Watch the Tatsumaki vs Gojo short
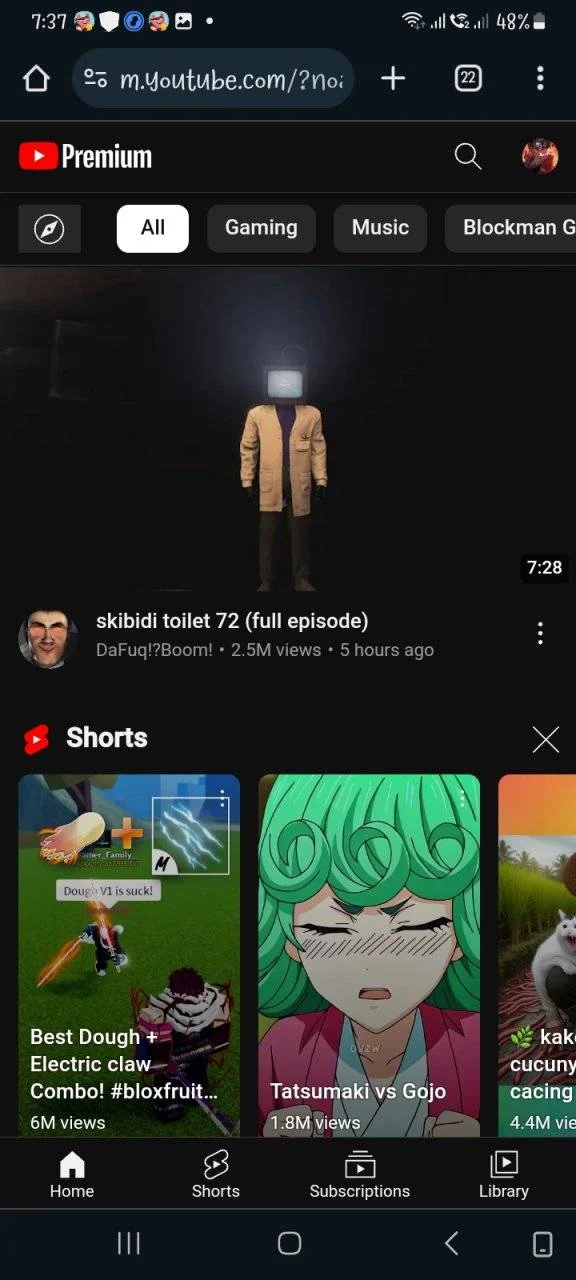This screenshot has height=1280, width=576. coord(369,955)
